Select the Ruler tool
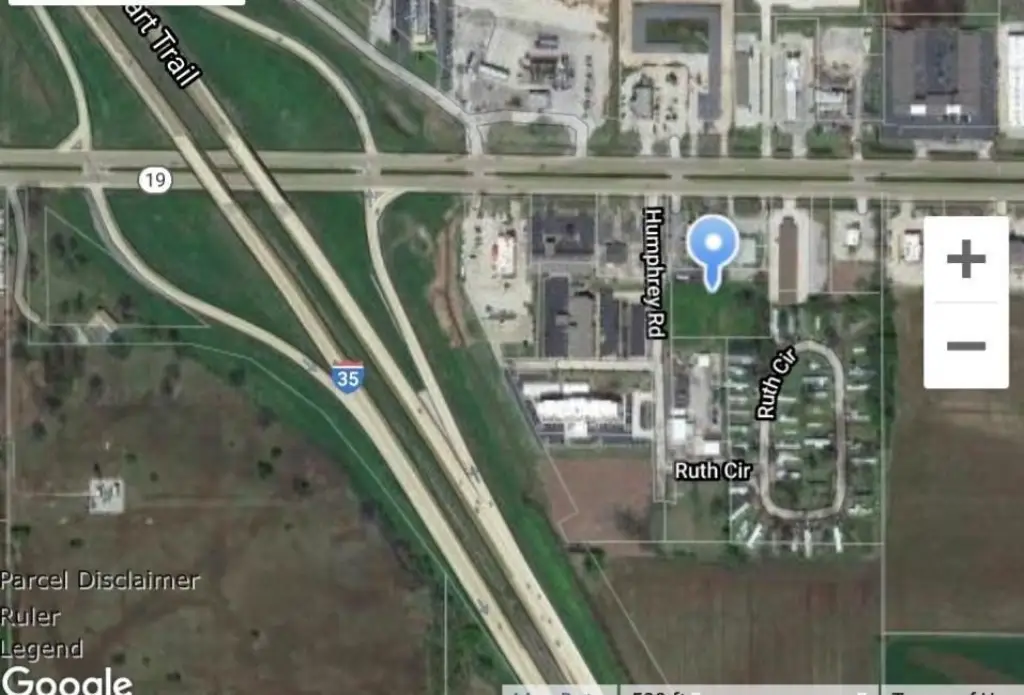 tap(30, 616)
